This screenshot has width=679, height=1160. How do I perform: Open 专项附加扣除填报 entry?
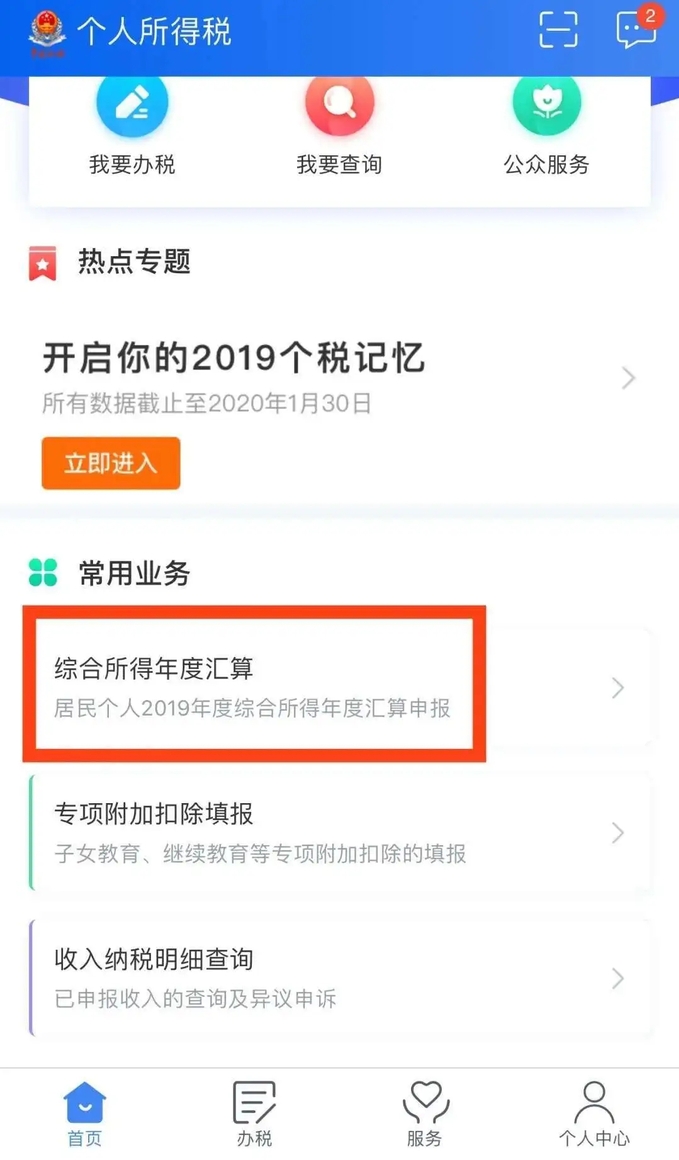339,832
